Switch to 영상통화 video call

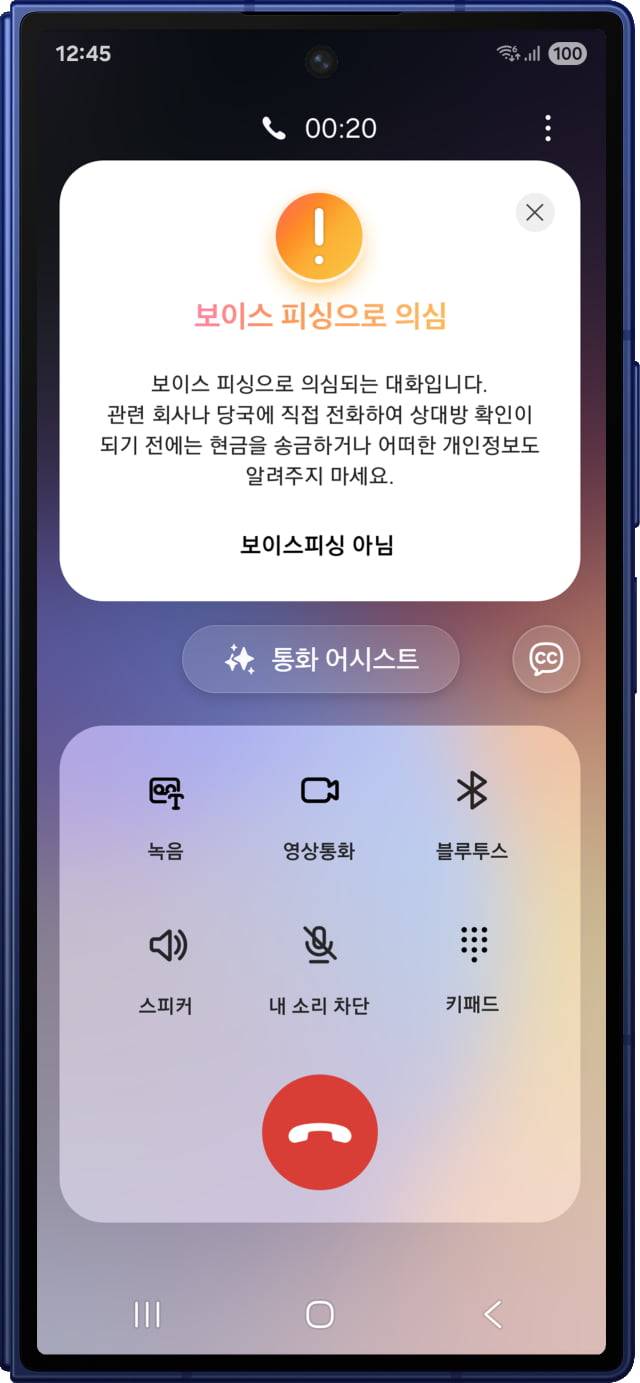click(319, 813)
